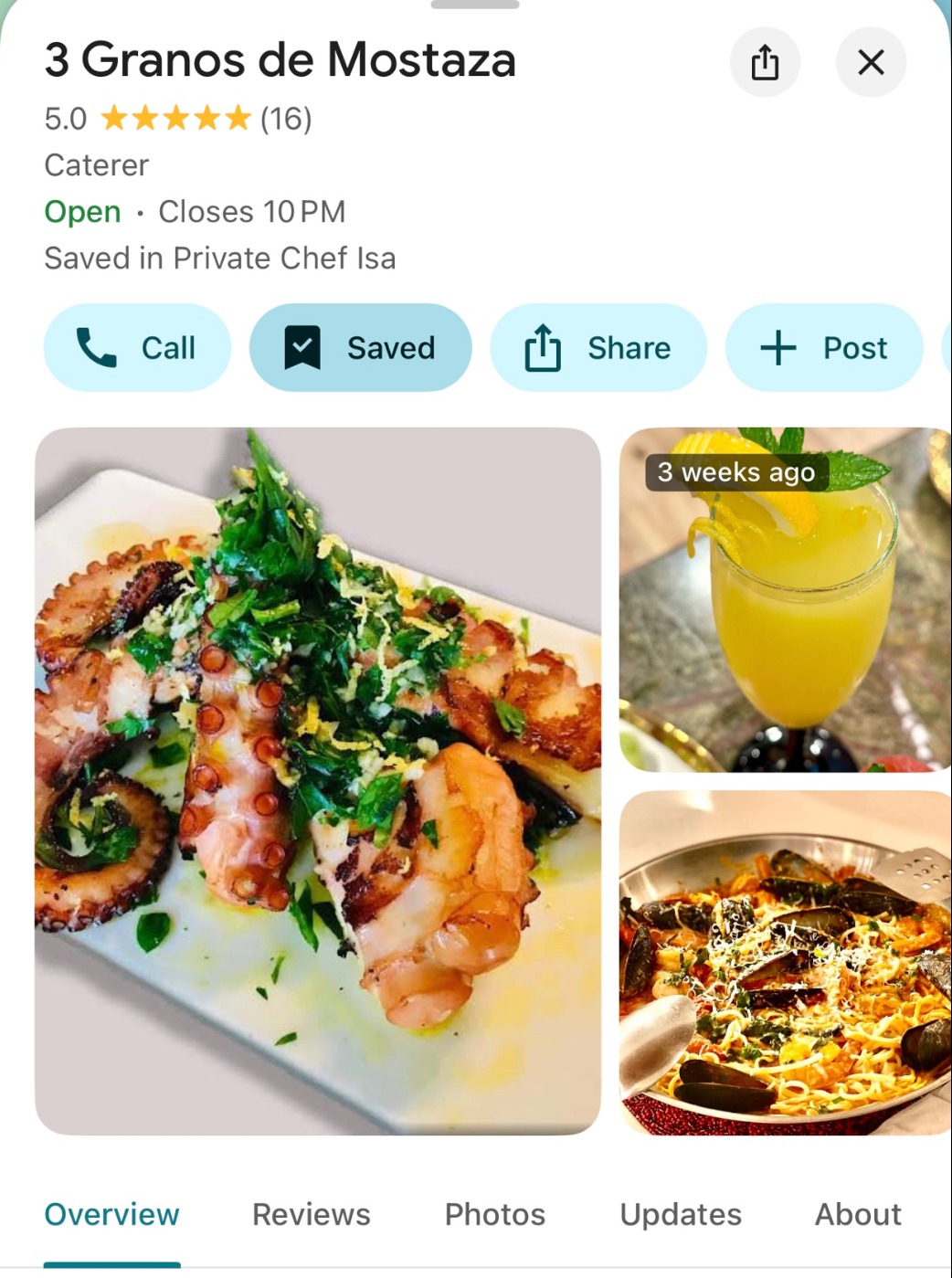Switch to the Reviews tab
The width and height of the screenshot is (952, 1278).
(311, 1214)
